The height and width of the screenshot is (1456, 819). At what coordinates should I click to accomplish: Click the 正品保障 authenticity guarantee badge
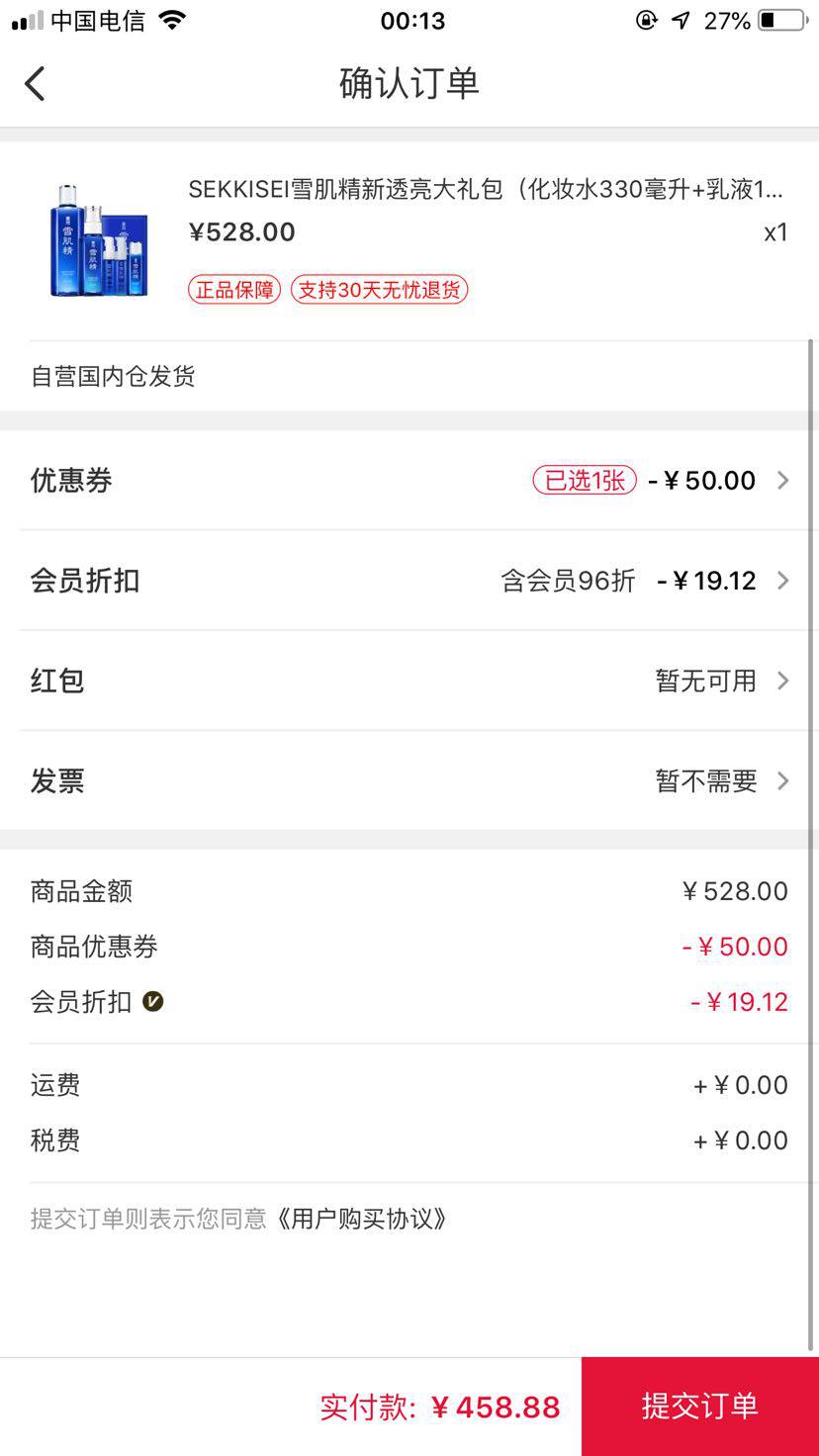tap(232, 290)
